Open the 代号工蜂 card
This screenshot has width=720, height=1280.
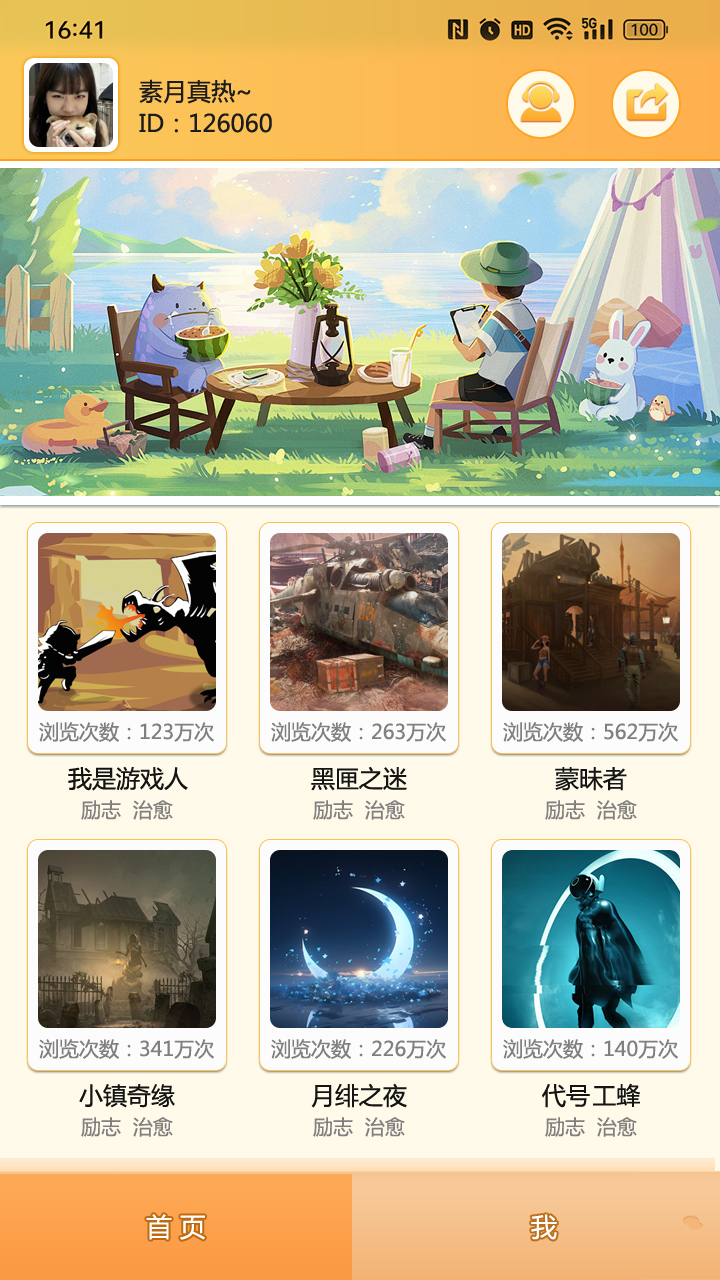point(591,955)
